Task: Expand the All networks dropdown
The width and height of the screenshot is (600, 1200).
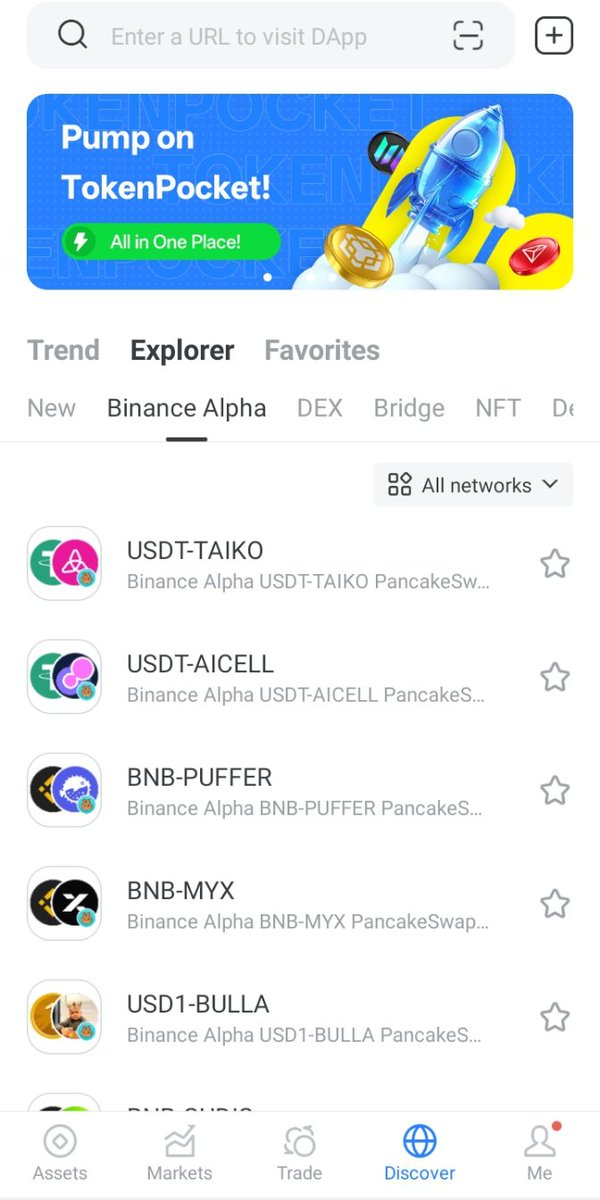Action: [x=473, y=485]
